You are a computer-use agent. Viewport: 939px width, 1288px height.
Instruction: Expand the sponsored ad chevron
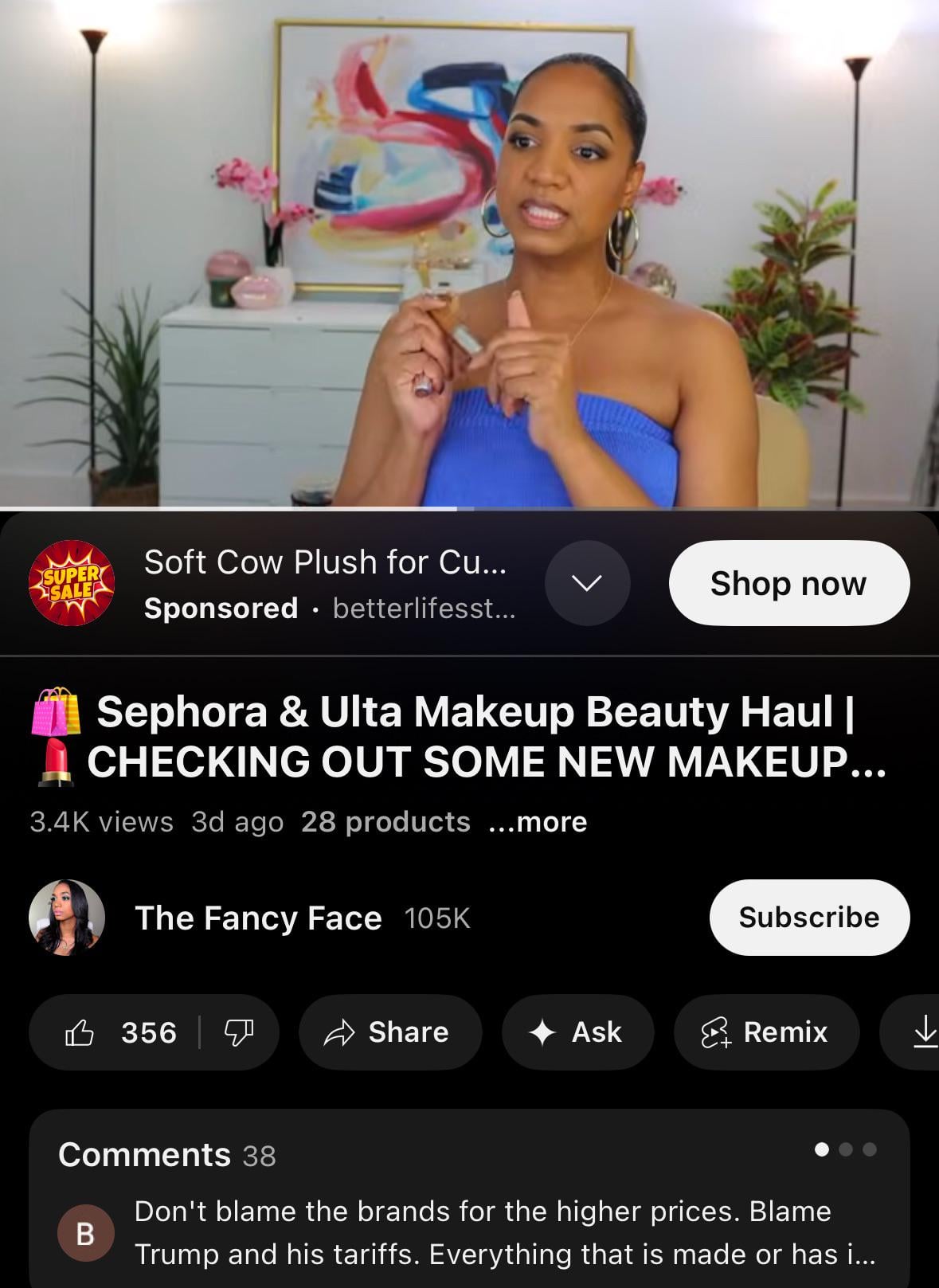coord(587,583)
